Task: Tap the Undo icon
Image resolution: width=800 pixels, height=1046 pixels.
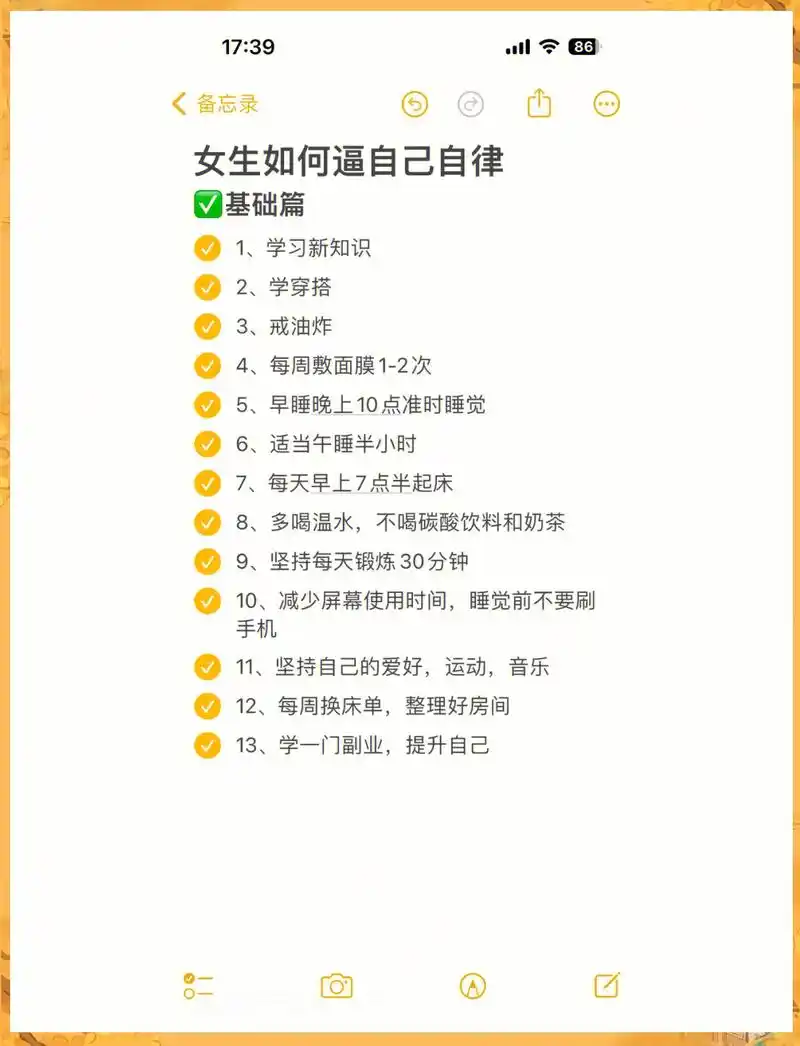Action: pyautogui.click(x=415, y=104)
